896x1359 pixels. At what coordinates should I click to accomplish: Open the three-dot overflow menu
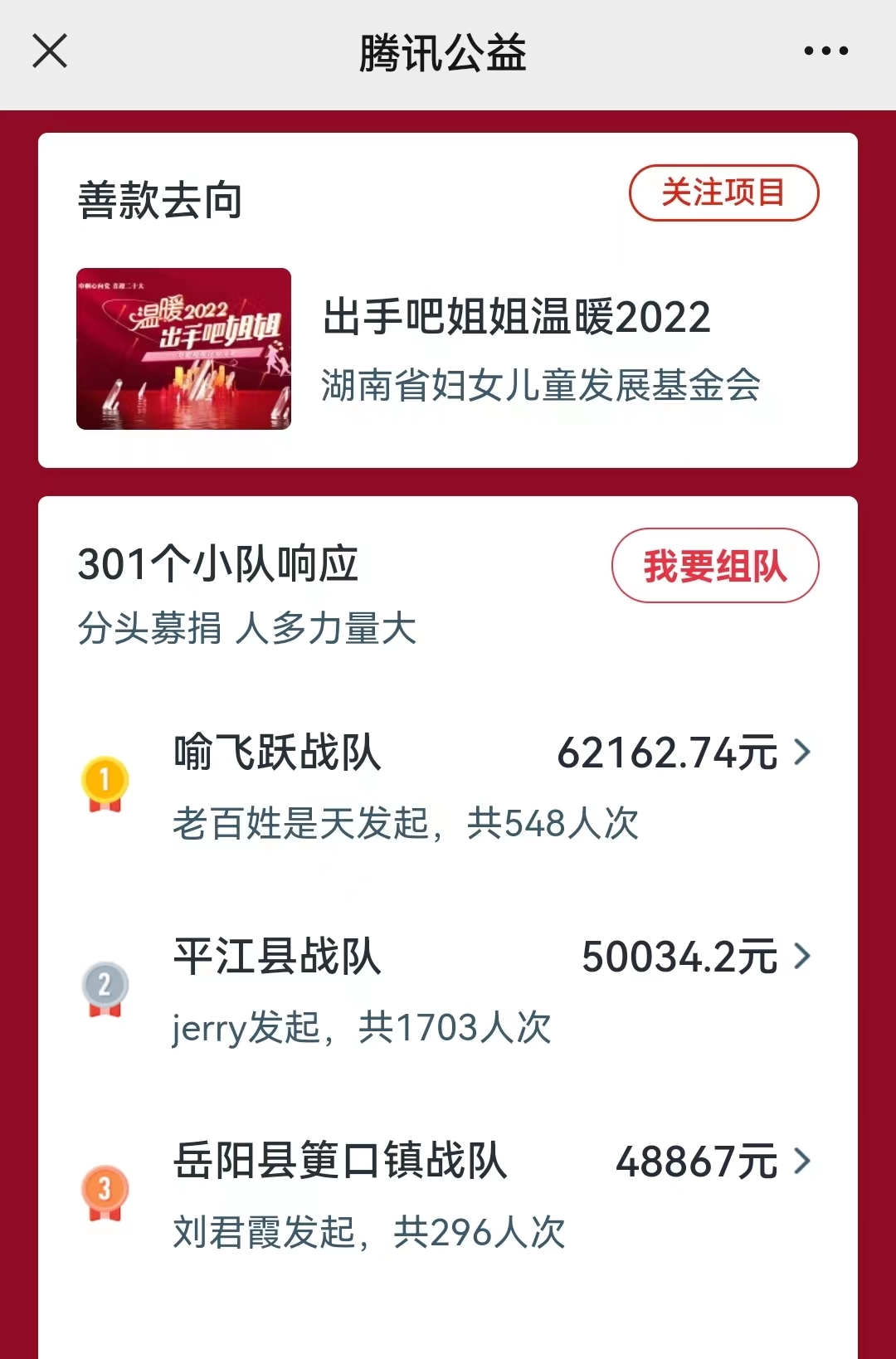point(825,51)
